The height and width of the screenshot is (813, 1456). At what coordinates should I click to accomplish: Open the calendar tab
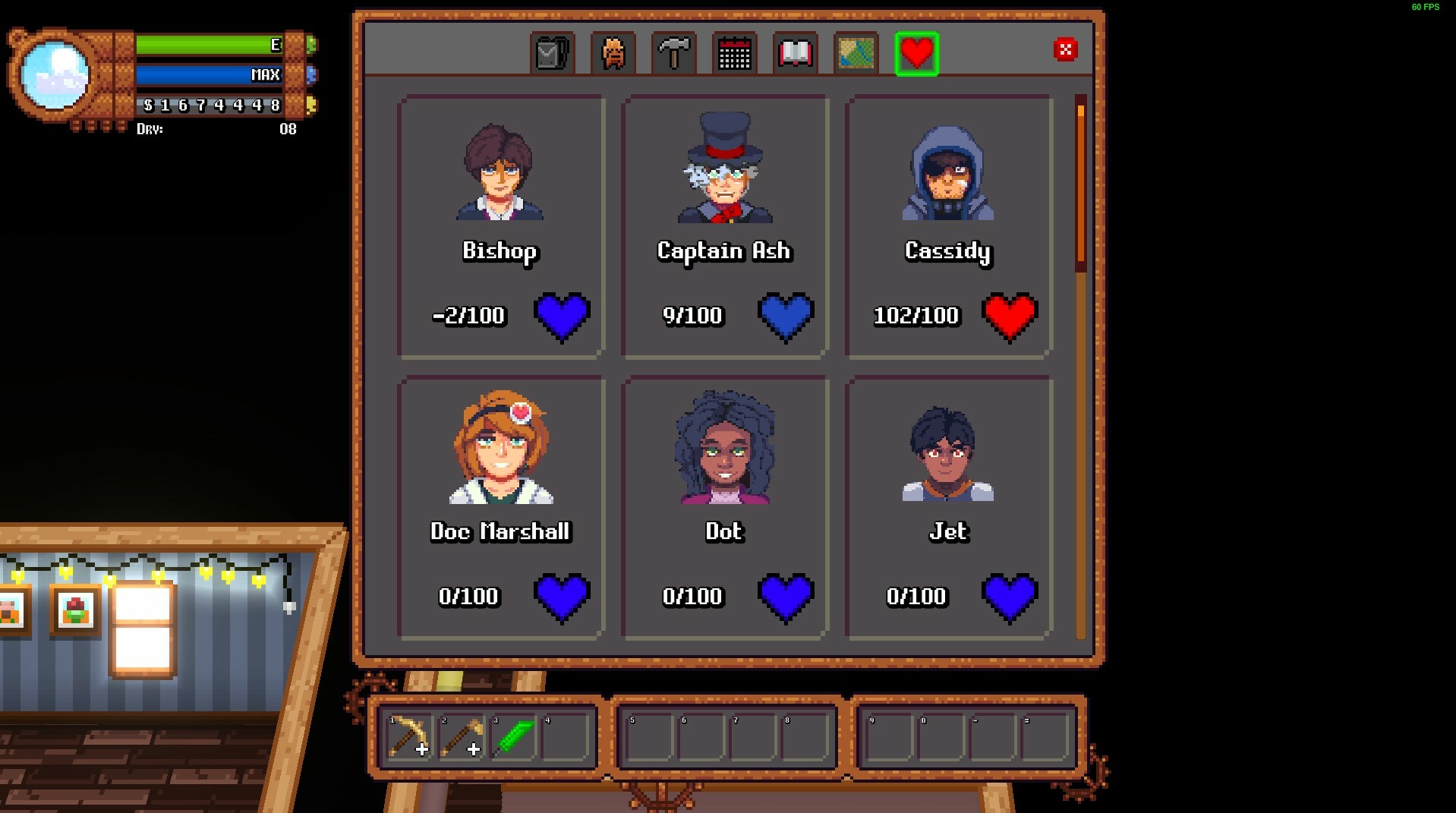coord(734,53)
